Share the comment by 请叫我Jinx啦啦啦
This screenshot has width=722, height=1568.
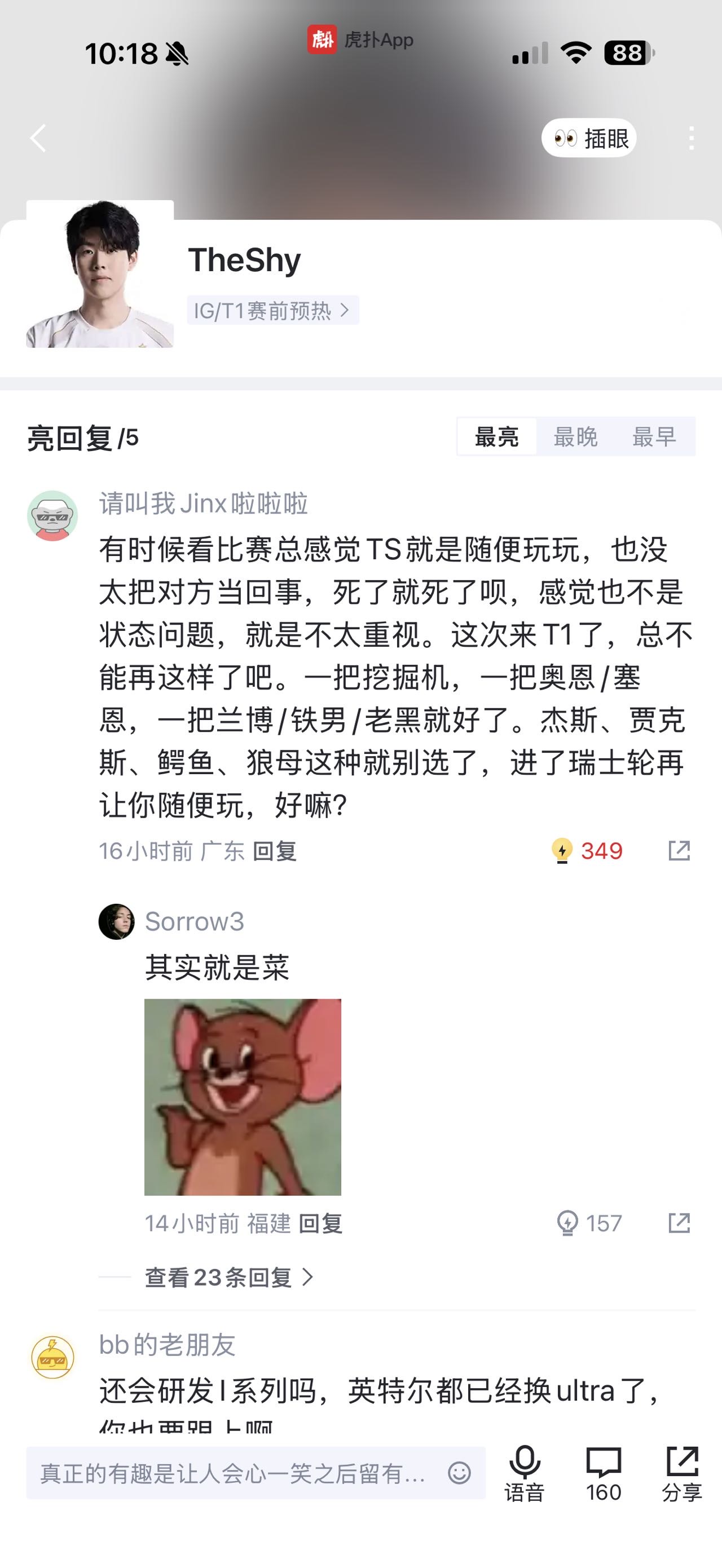pyautogui.click(x=679, y=850)
